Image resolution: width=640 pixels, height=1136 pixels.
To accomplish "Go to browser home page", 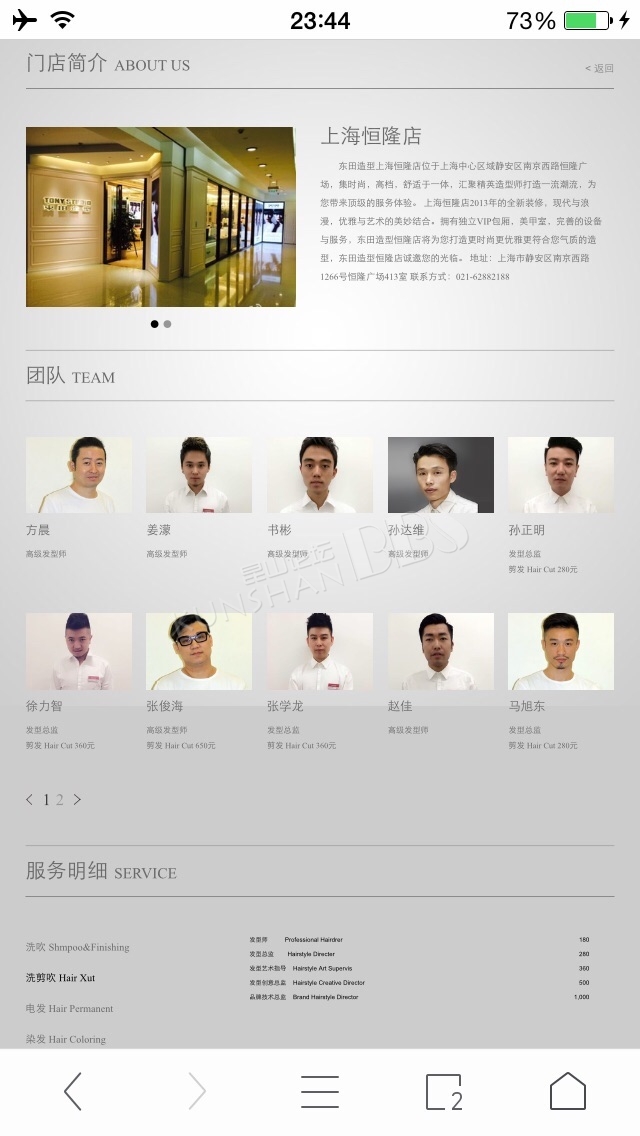I will point(568,1091).
